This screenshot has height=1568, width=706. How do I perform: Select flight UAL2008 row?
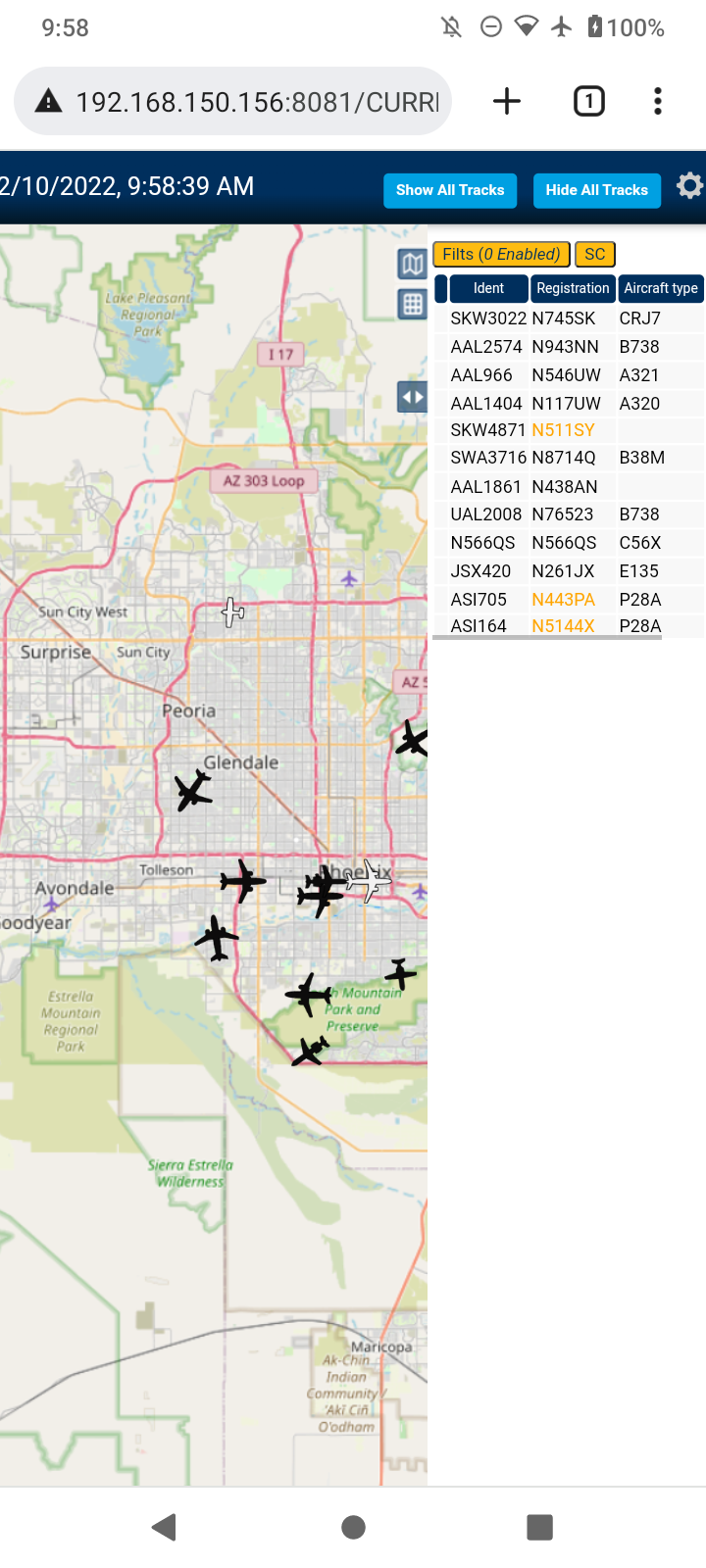(569, 514)
